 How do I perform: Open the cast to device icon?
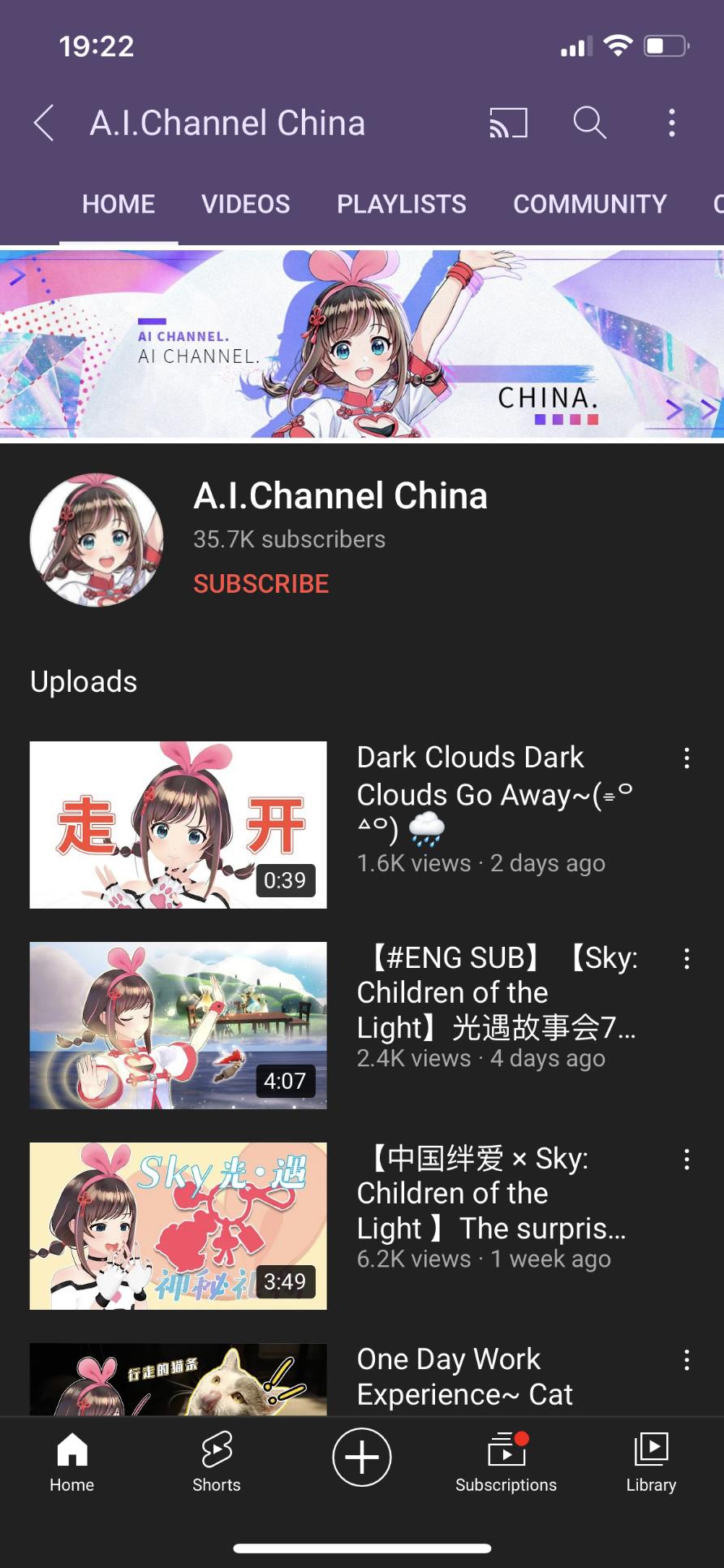(509, 123)
